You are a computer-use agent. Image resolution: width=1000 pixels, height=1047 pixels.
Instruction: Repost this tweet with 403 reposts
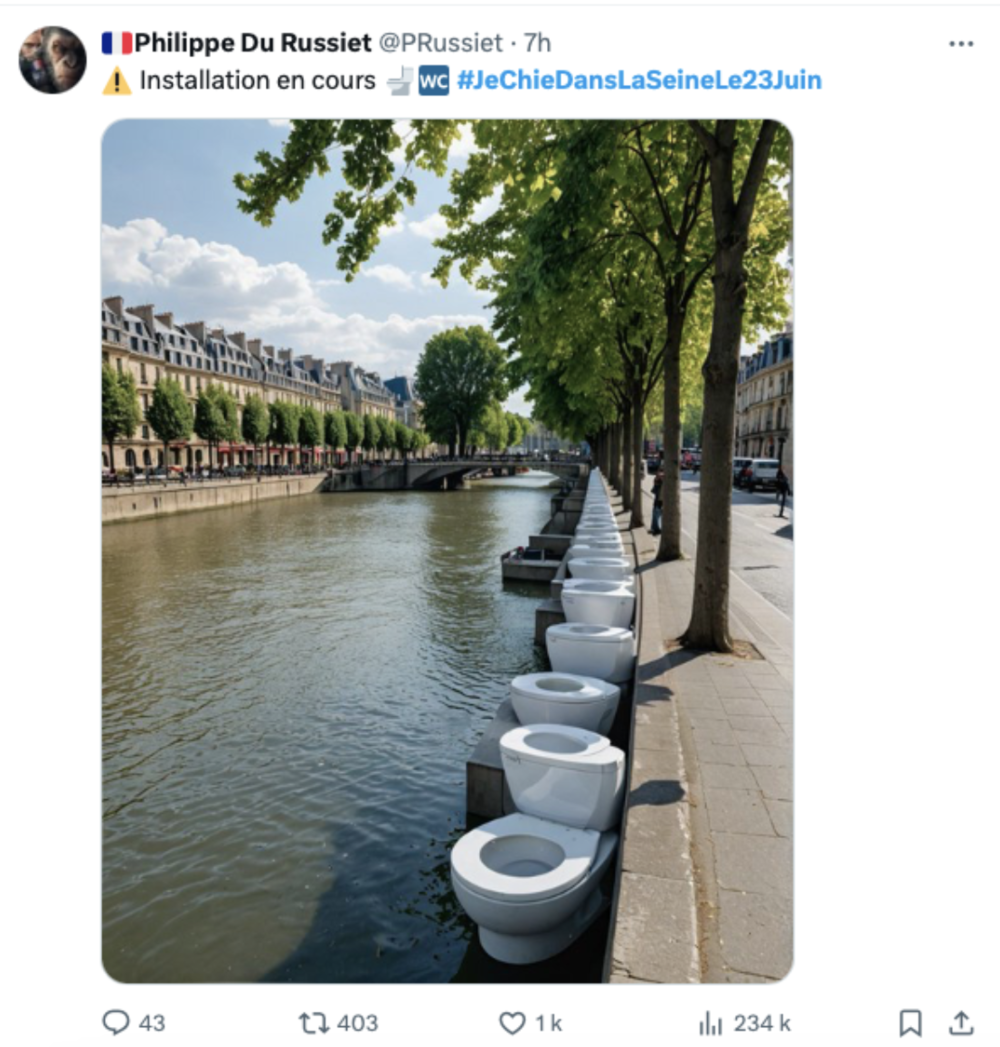[x=314, y=1022]
